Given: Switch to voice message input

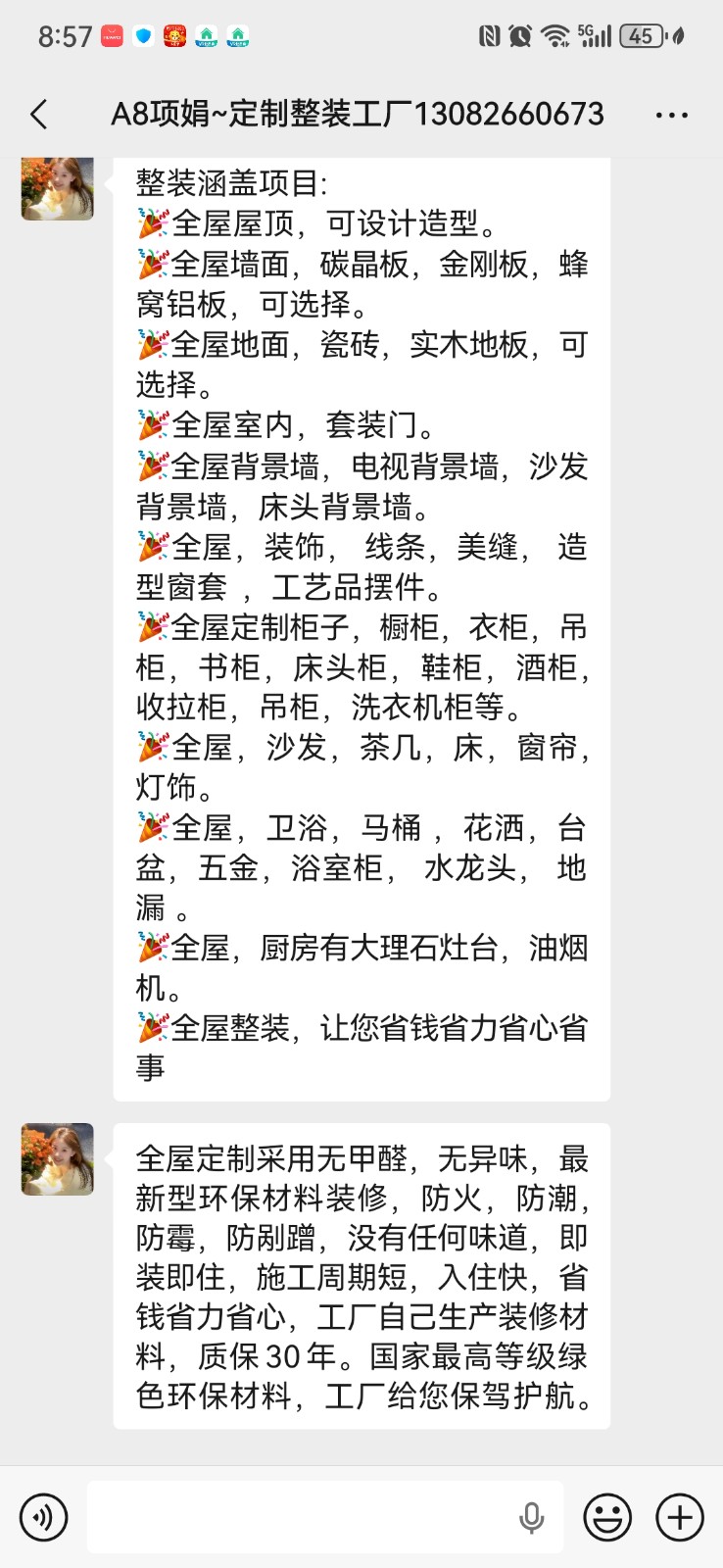Looking at the screenshot, I should [x=43, y=1517].
